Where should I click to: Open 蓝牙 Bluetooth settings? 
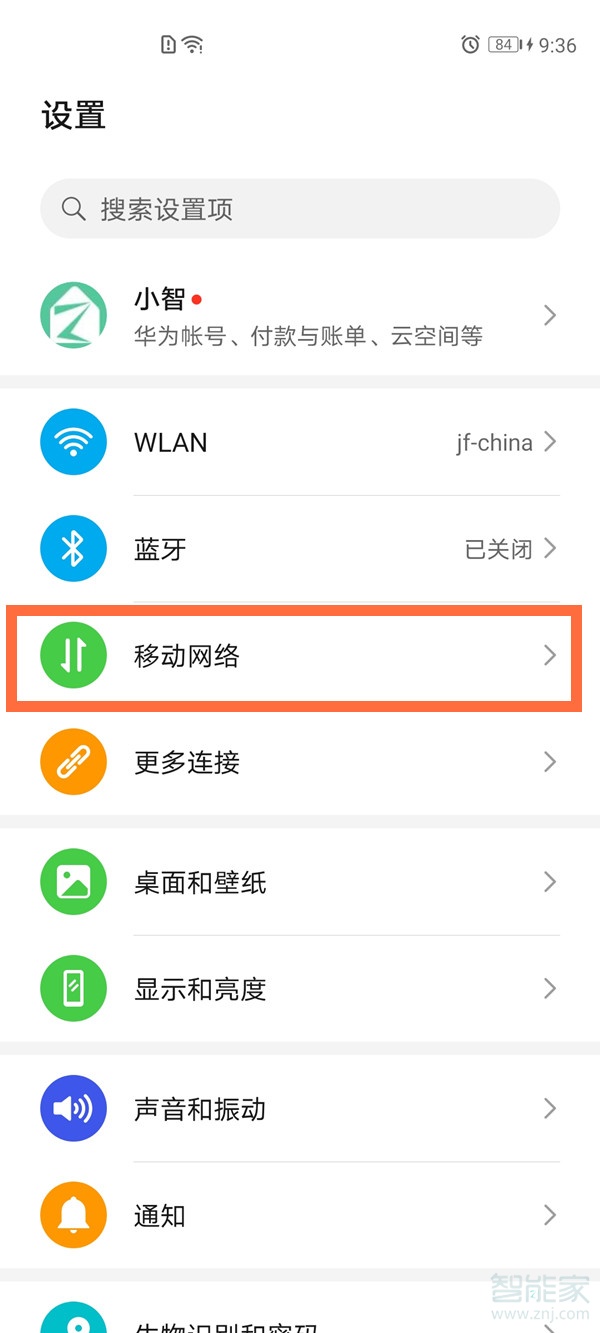pyautogui.click(x=300, y=549)
